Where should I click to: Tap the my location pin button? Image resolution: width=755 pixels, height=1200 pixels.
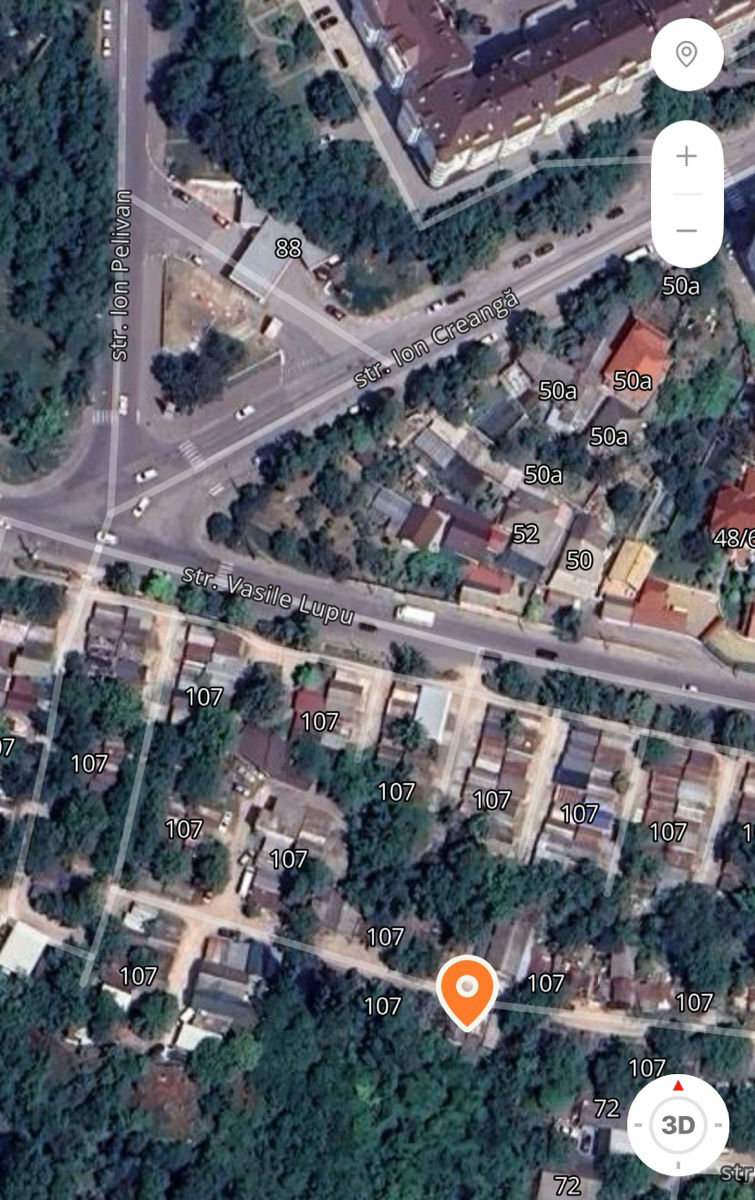tap(687, 54)
